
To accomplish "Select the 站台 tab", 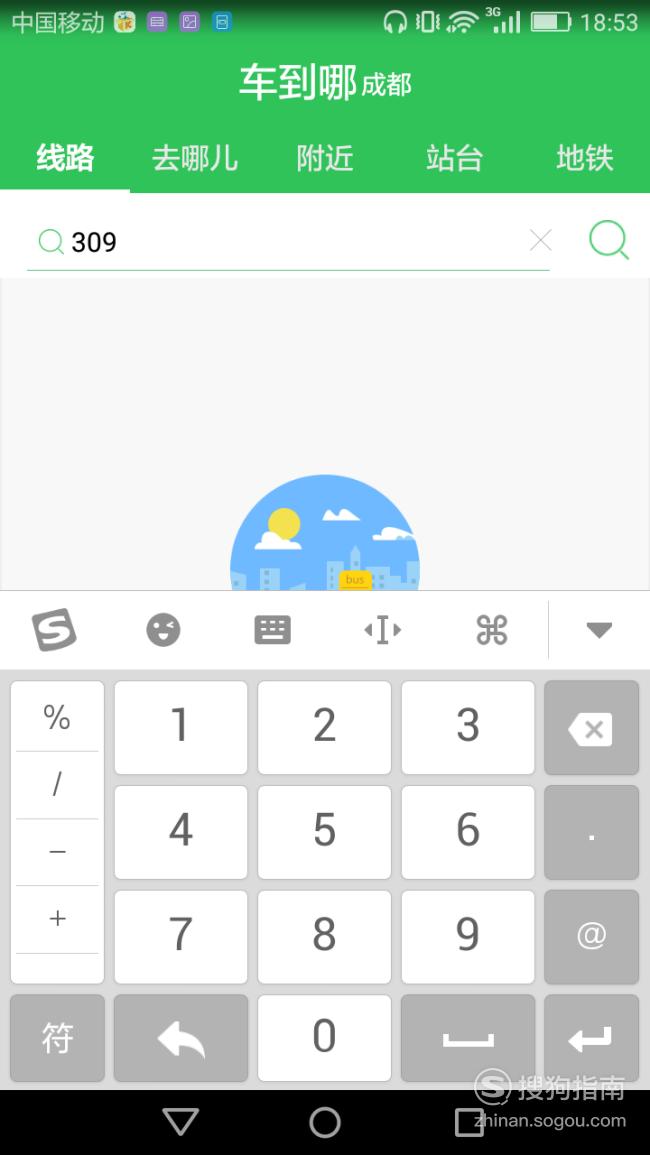I will coord(455,158).
